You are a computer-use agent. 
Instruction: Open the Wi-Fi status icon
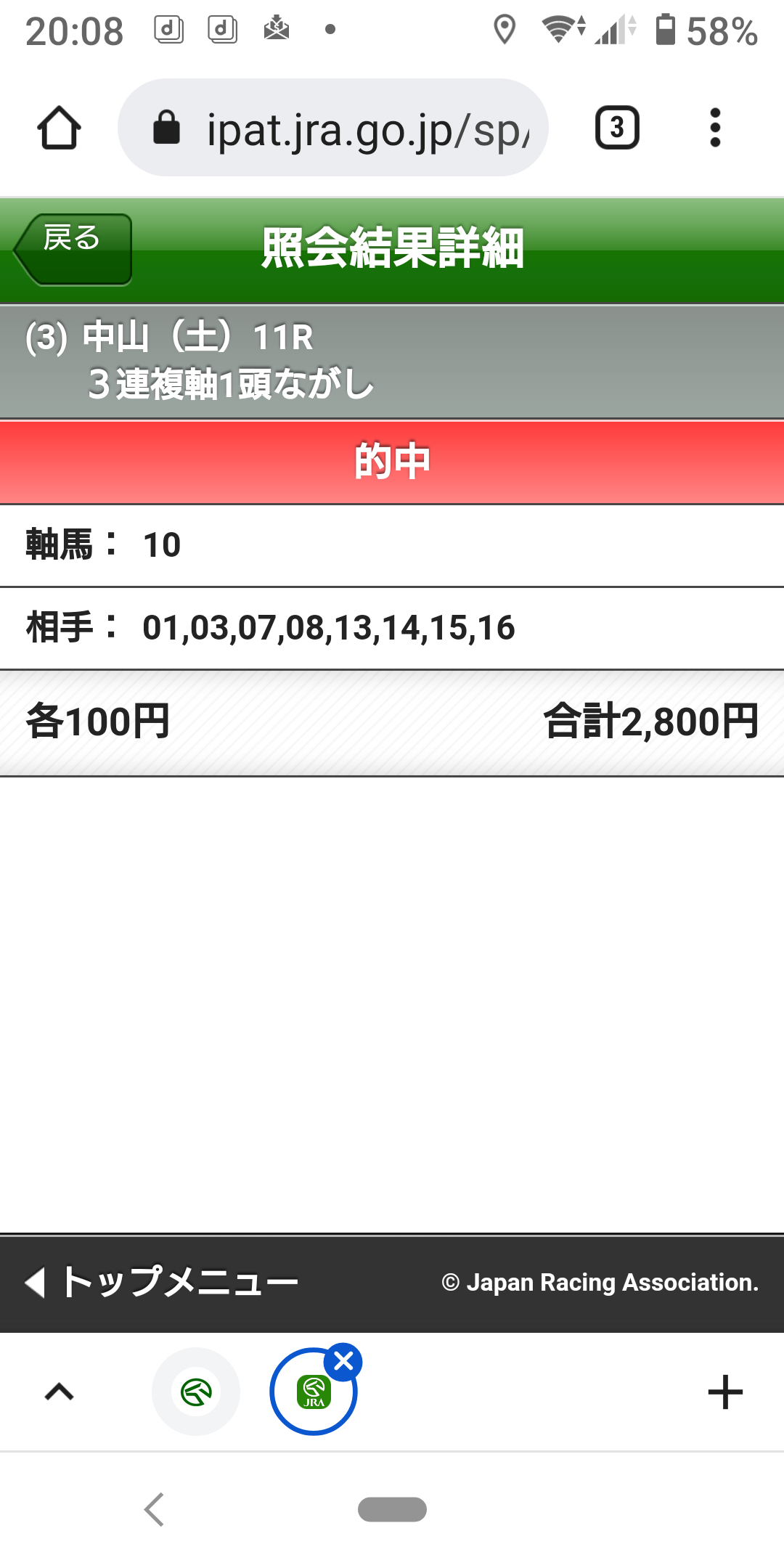pos(560,29)
